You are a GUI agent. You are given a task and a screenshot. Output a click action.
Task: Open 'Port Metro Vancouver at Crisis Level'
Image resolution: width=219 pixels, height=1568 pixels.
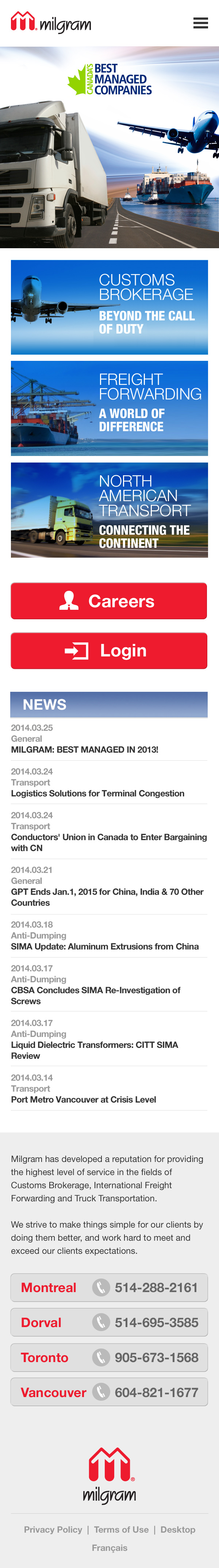point(84,1099)
